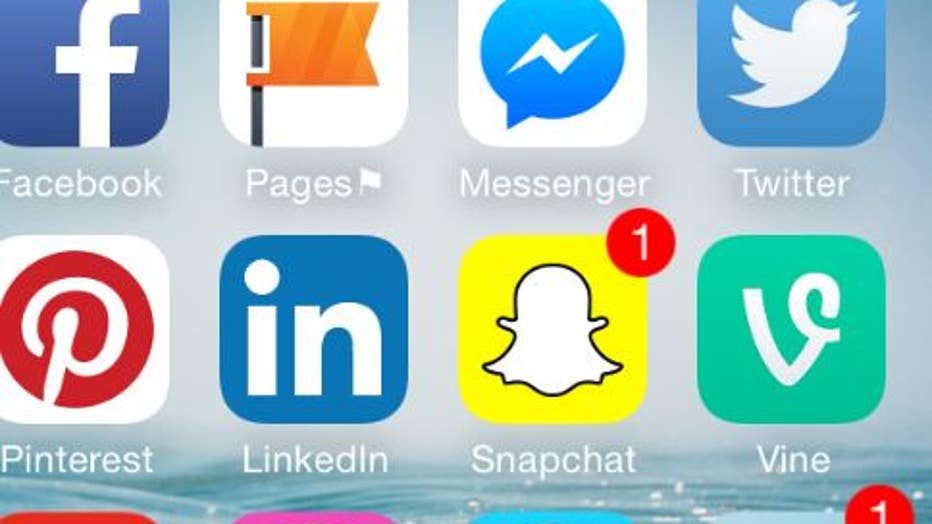Tap the LinkedIn app icon

click(x=313, y=329)
